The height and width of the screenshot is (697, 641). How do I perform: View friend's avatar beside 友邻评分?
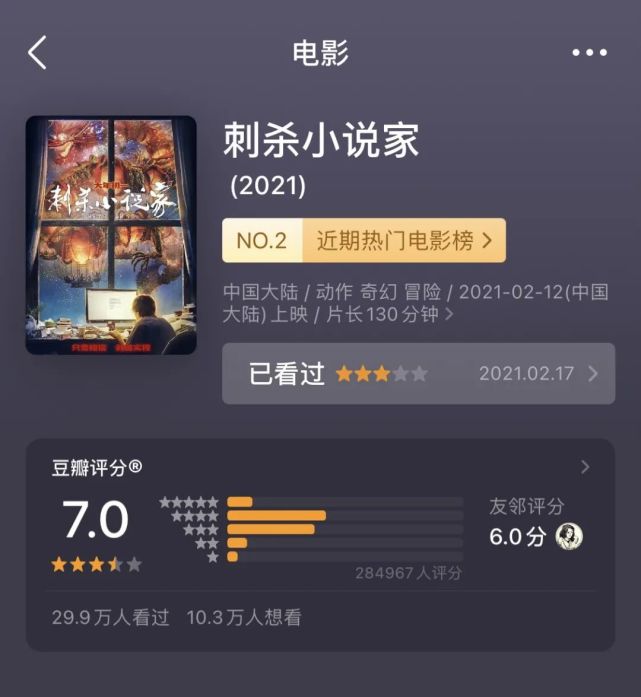coord(569,536)
